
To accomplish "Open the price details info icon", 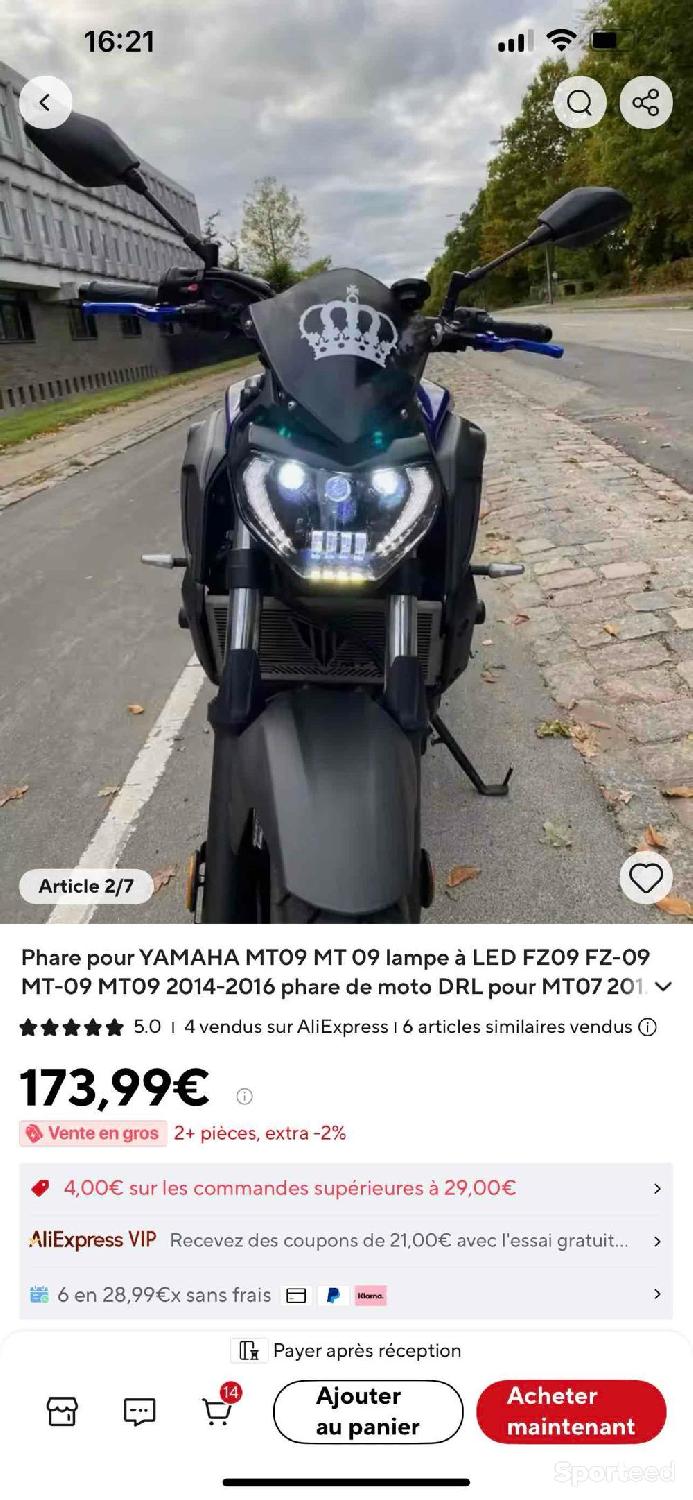I will 244,1096.
